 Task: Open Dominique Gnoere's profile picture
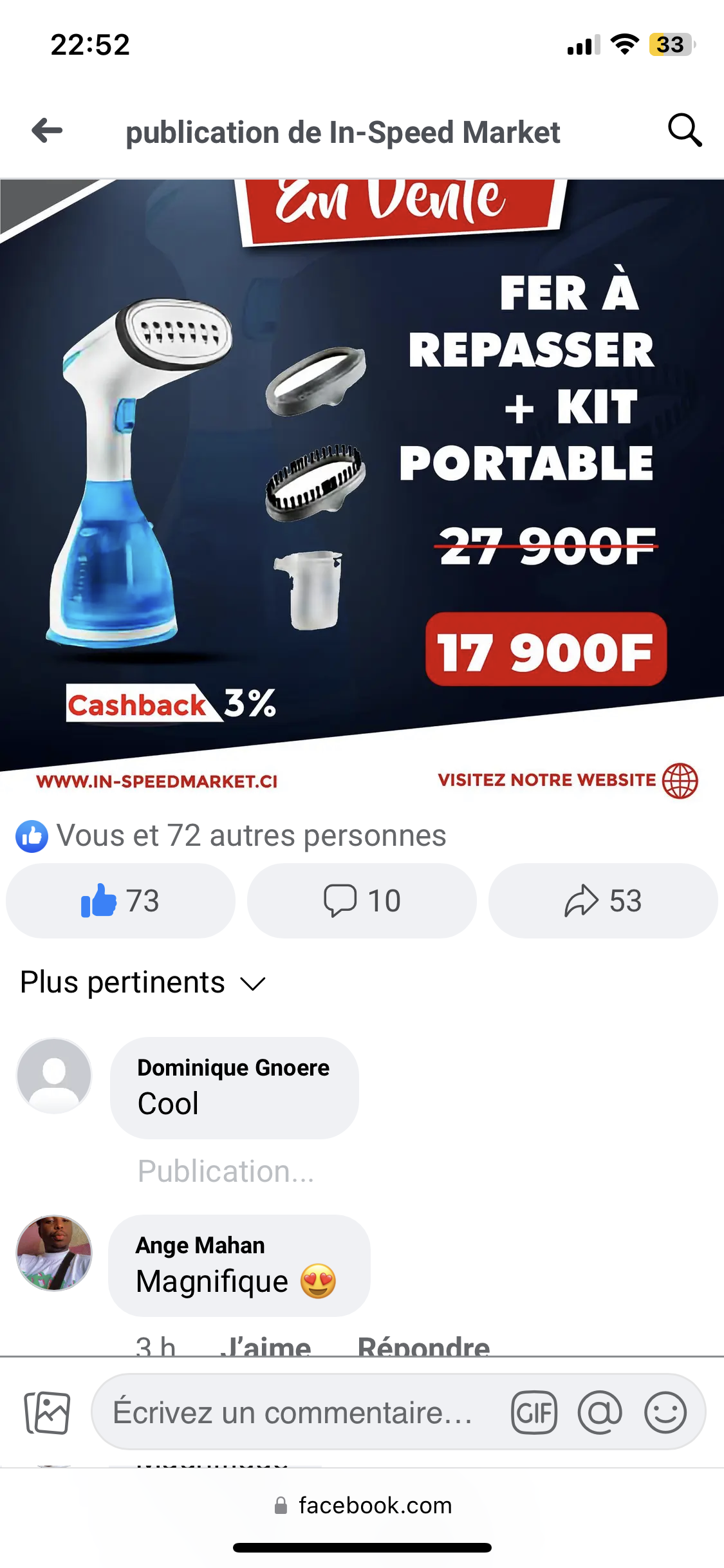pos(54,1076)
